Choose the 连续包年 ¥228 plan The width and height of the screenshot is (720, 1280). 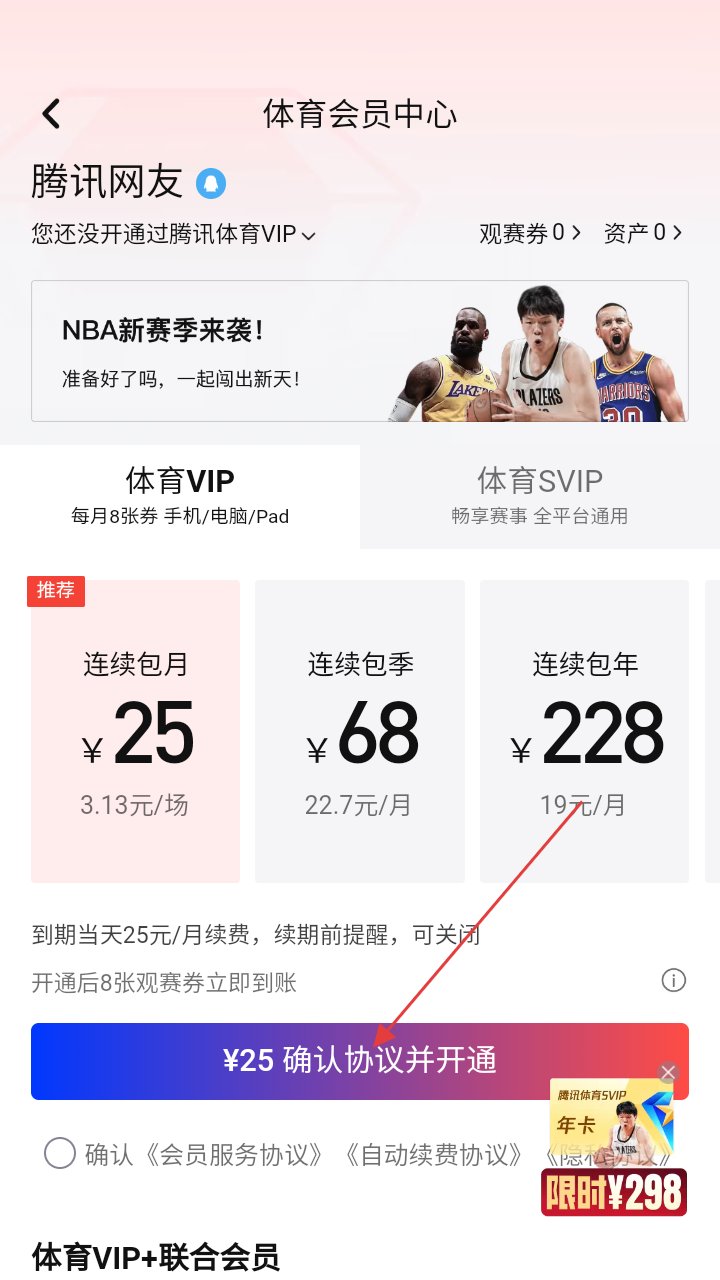tap(585, 731)
